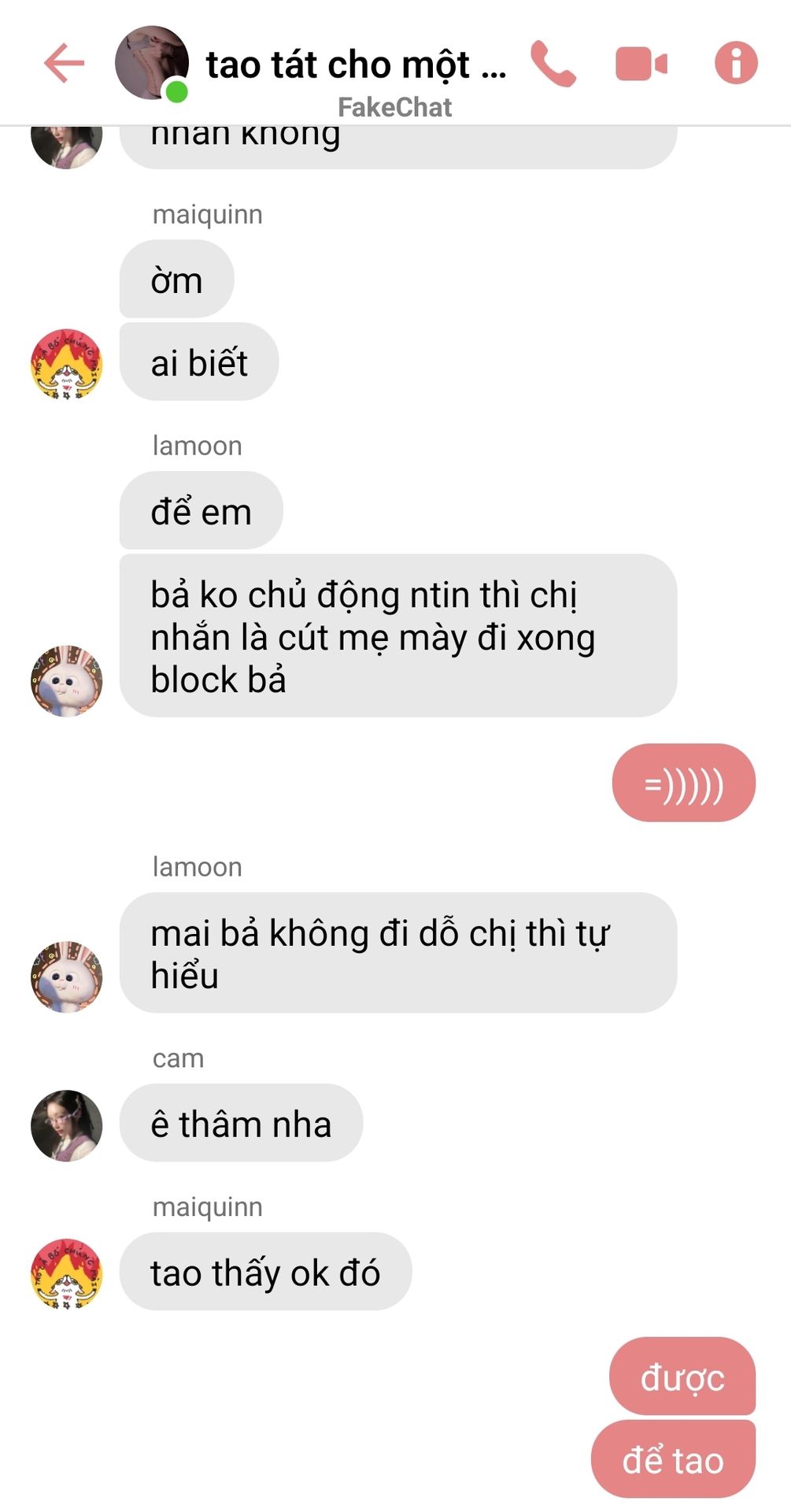The width and height of the screenshot is (791, 1512).
Task: Open lamoon's avatar beside "mai bả không đi dỗ"
Action: pyautogui.click(x=67, y=976)
